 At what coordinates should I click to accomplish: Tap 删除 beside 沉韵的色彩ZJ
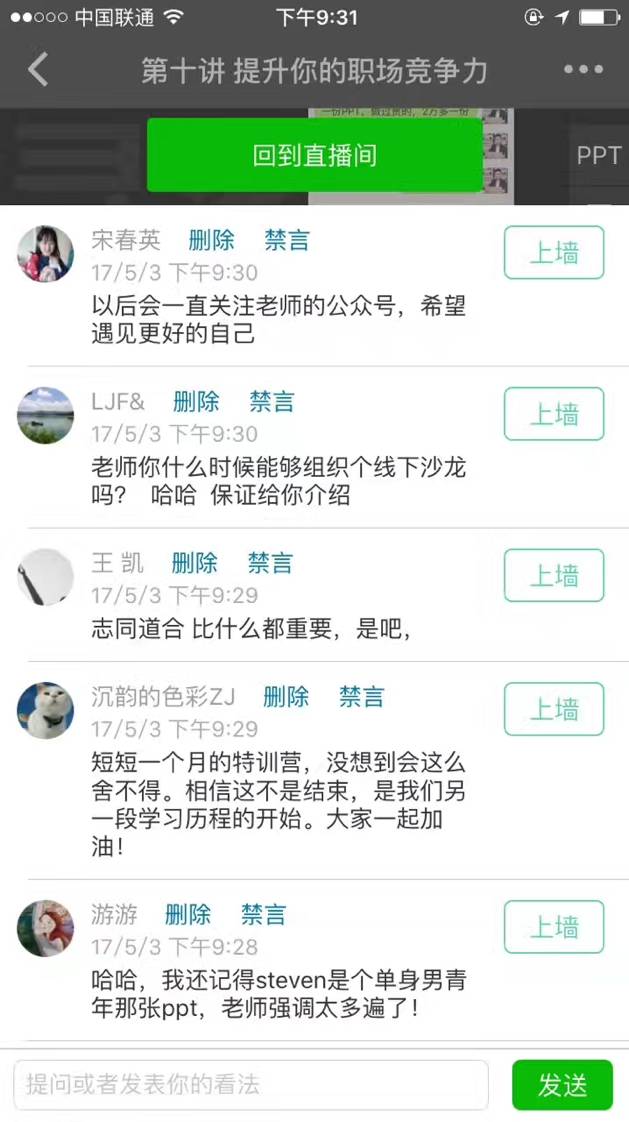click(286, 697)
